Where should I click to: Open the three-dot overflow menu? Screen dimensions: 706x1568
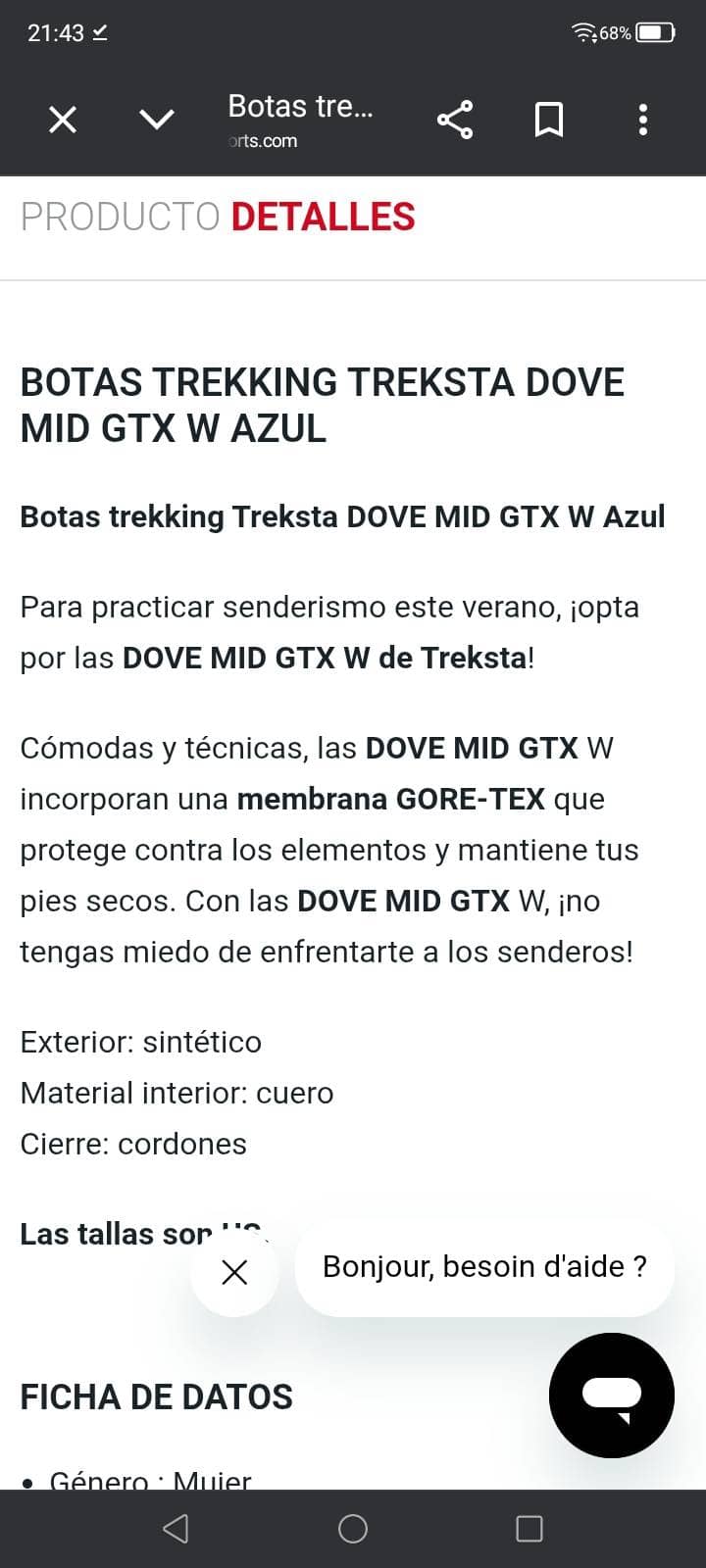click(x=642, y=119)
